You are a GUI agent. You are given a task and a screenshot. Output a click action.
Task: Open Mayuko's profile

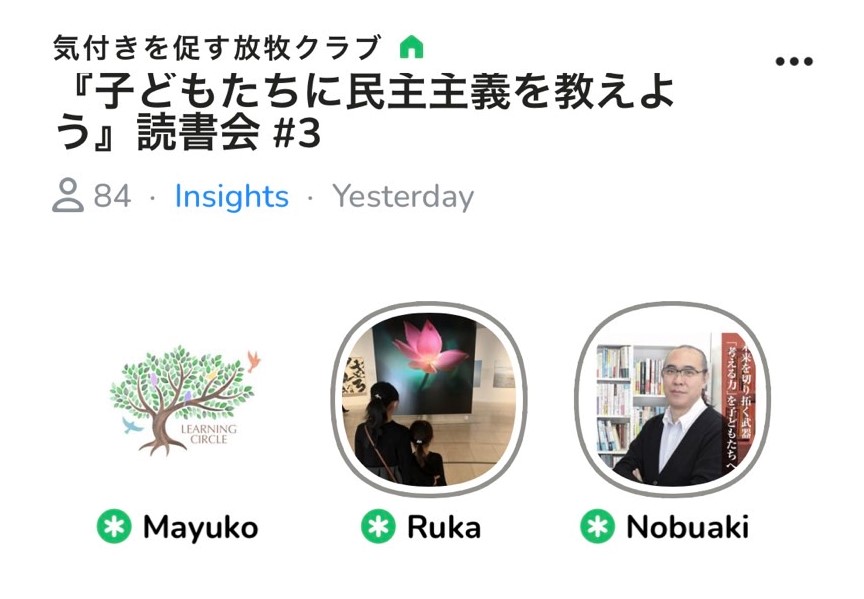pos(178,401)
